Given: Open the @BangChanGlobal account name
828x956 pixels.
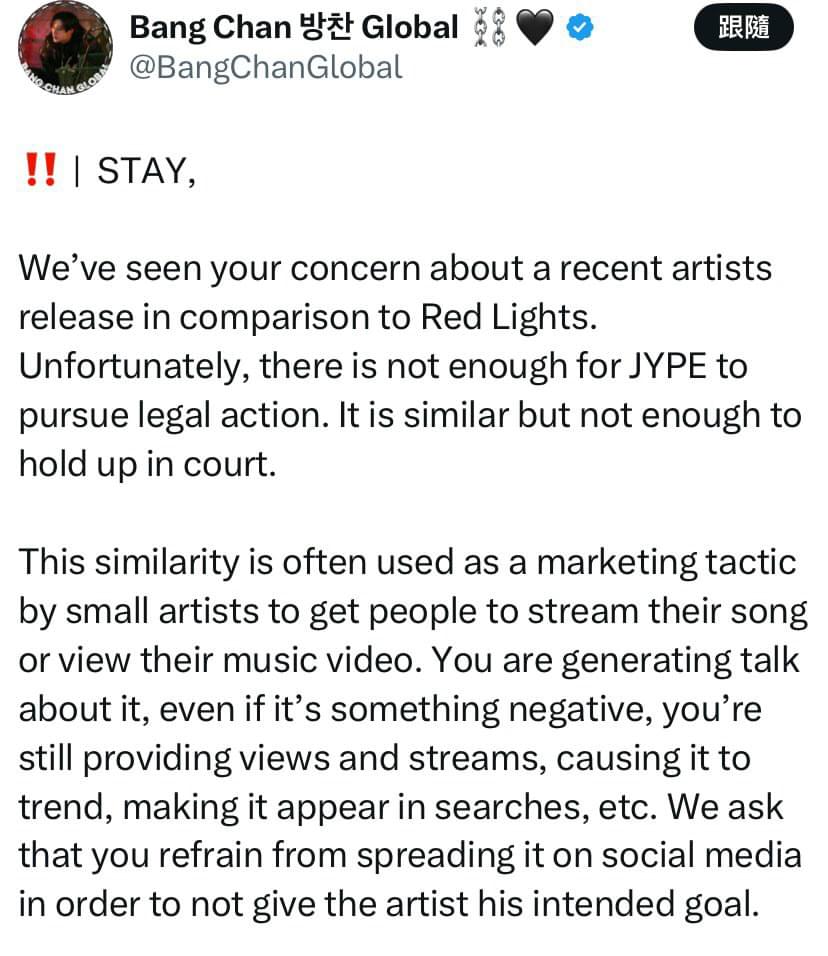Looking at the screenshot, I should pos(266,67).
